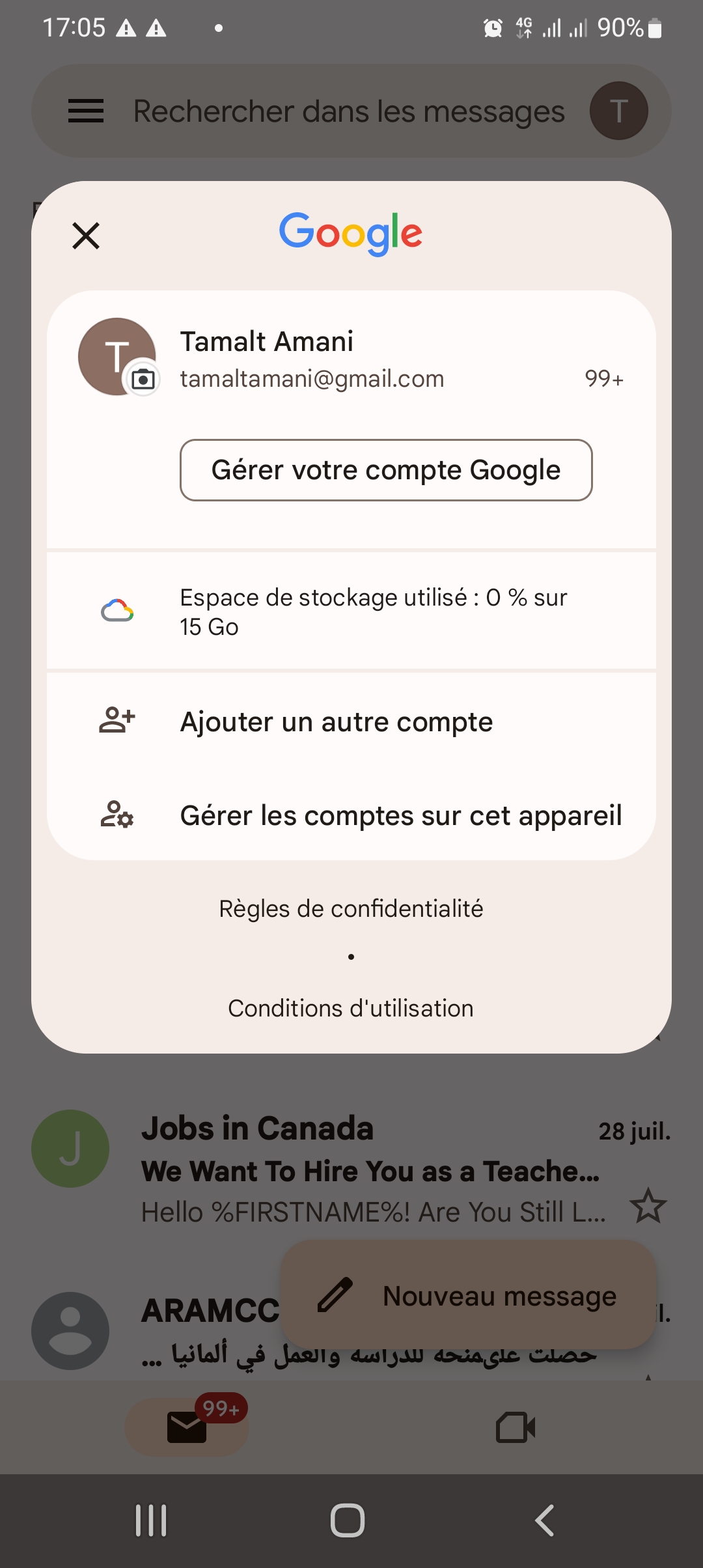The height and width of the screenshot is (1568, 703).
Task: Go to the home screen
Action: (348, 1520)
